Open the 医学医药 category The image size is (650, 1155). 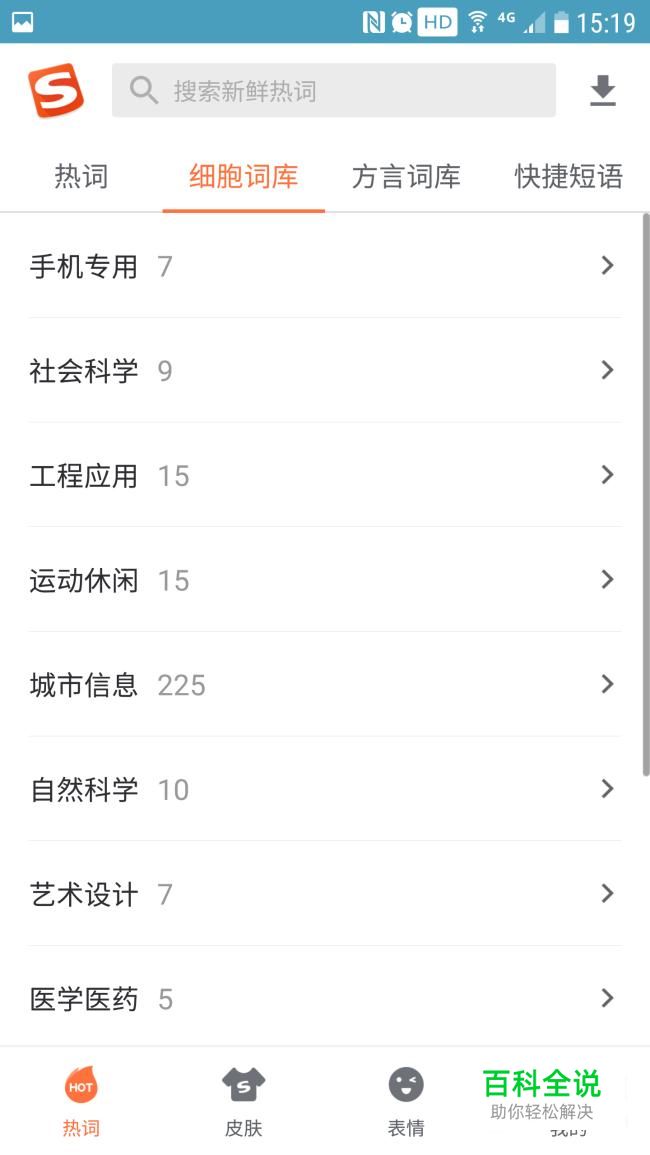coord(325,998)
